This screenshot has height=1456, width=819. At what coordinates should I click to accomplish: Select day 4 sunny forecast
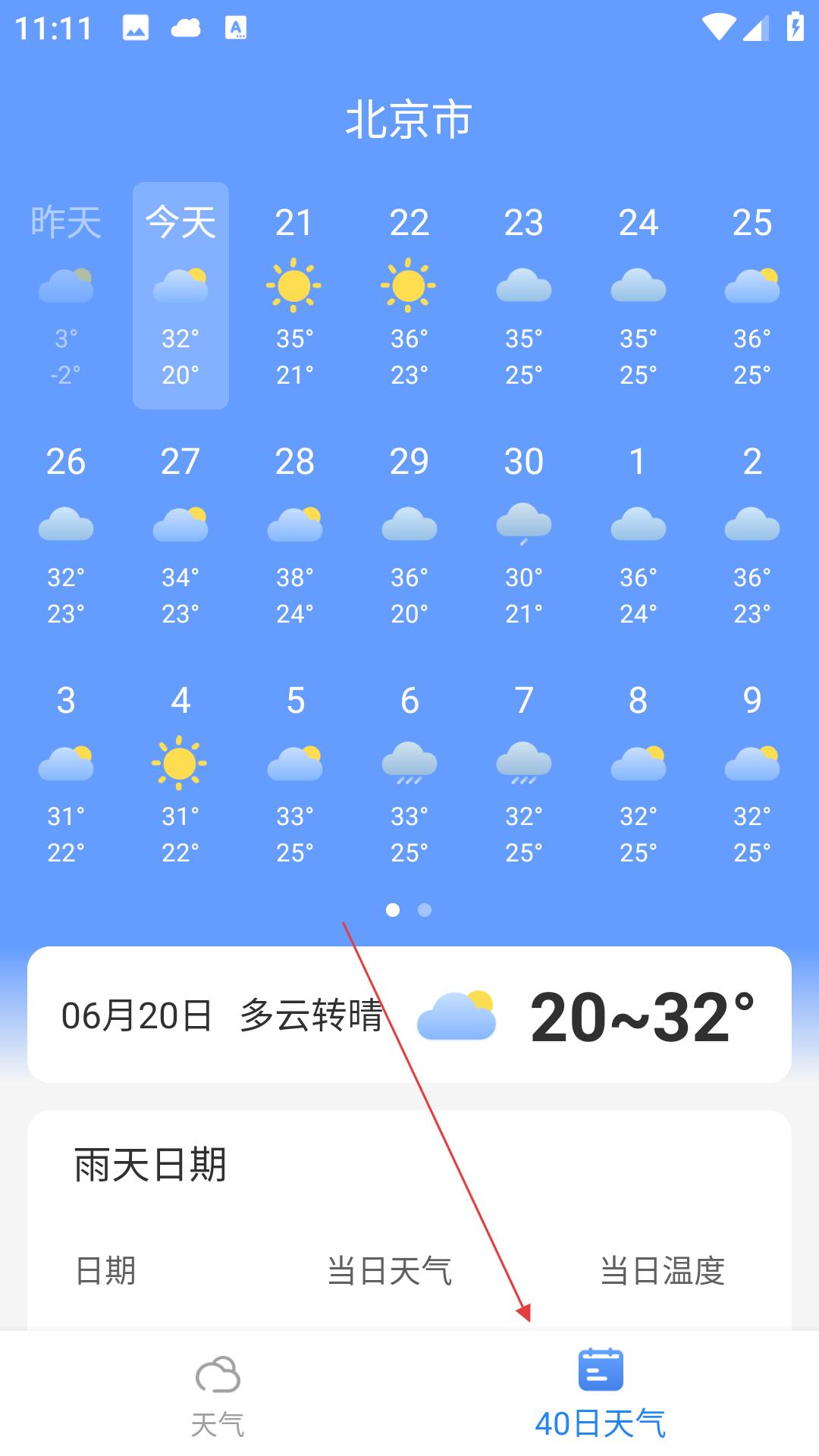click(x=180, y=773)
